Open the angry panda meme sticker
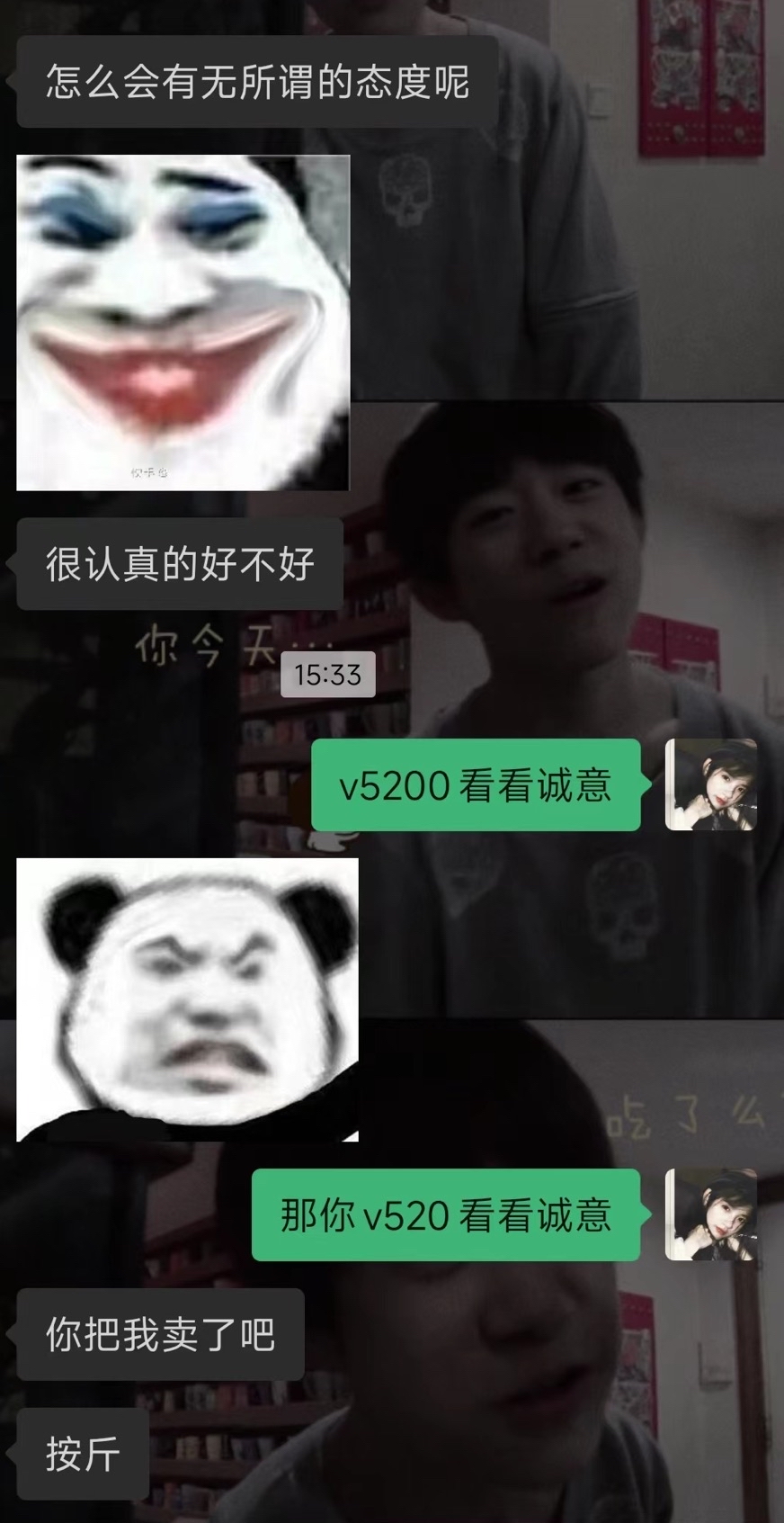This screenshot has height=1523, width=784. point(187,999)
